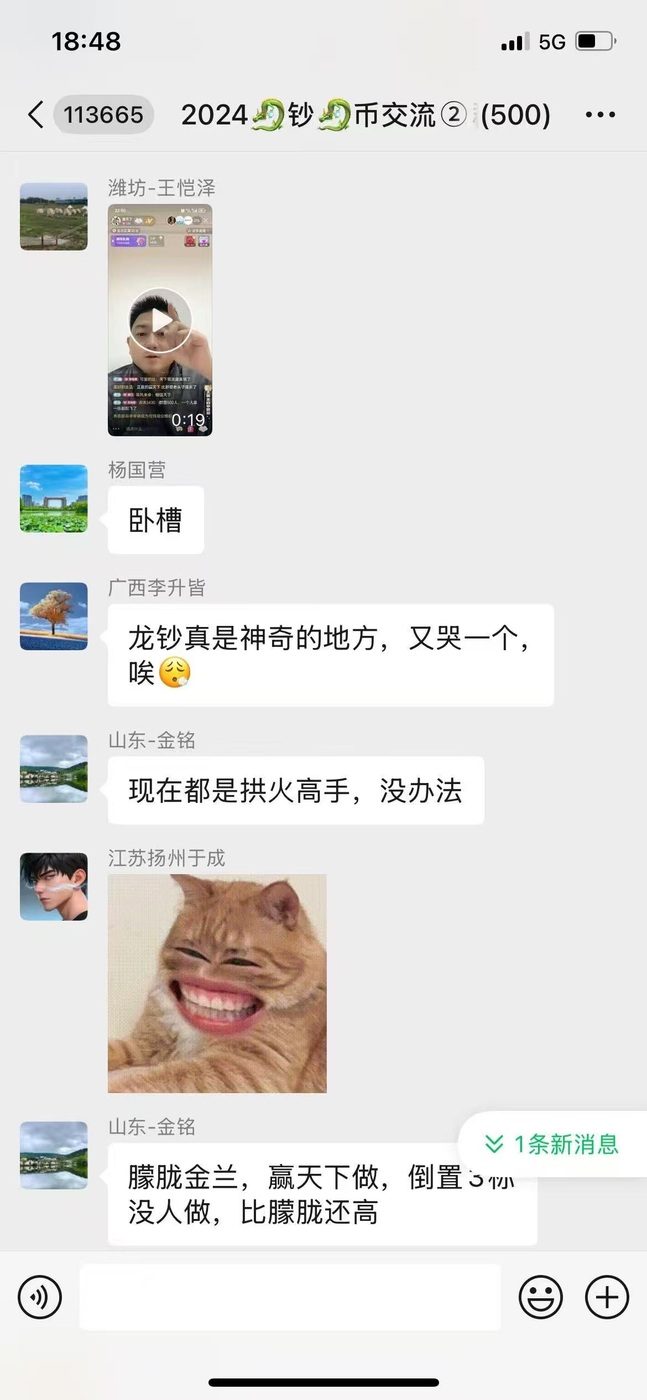Viewport: 647px width, 1400px height.
Task: Open the plus attachment menu
Action: point(606,1297)
